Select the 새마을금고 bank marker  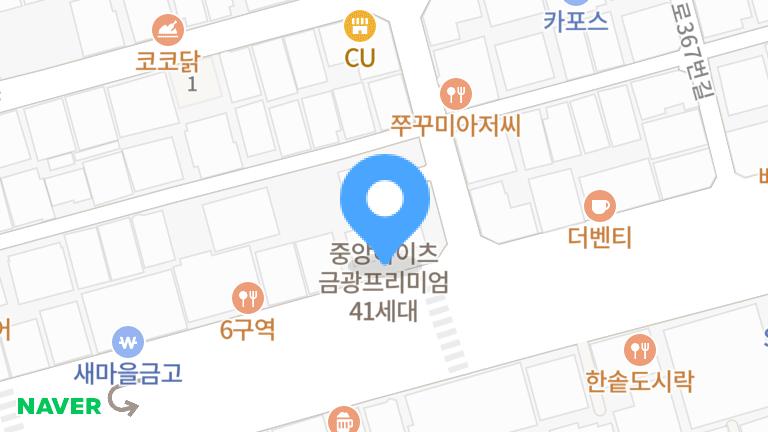click(127, 343)
